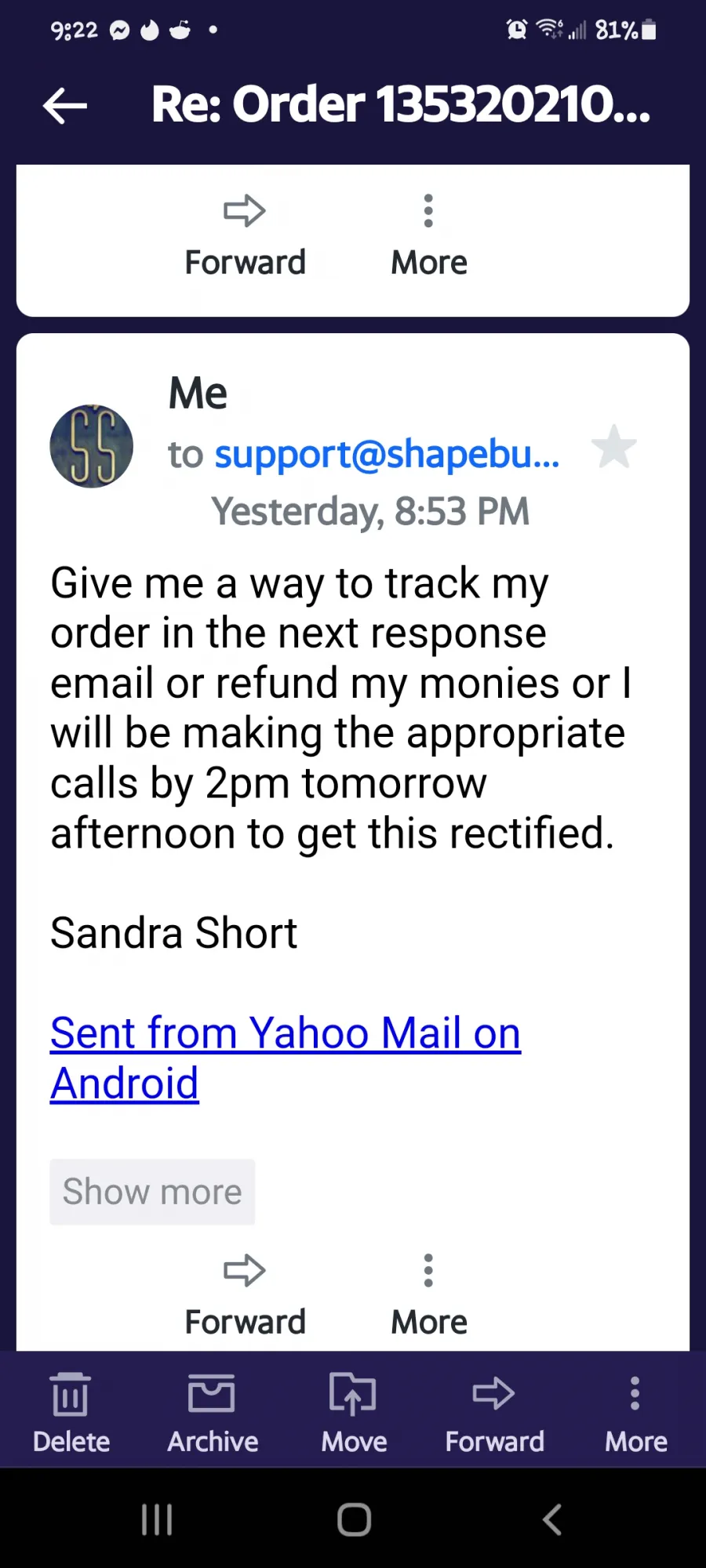
Task: Open the Sent from Yahoo Mail on Android link
Action: point(285,1058)
